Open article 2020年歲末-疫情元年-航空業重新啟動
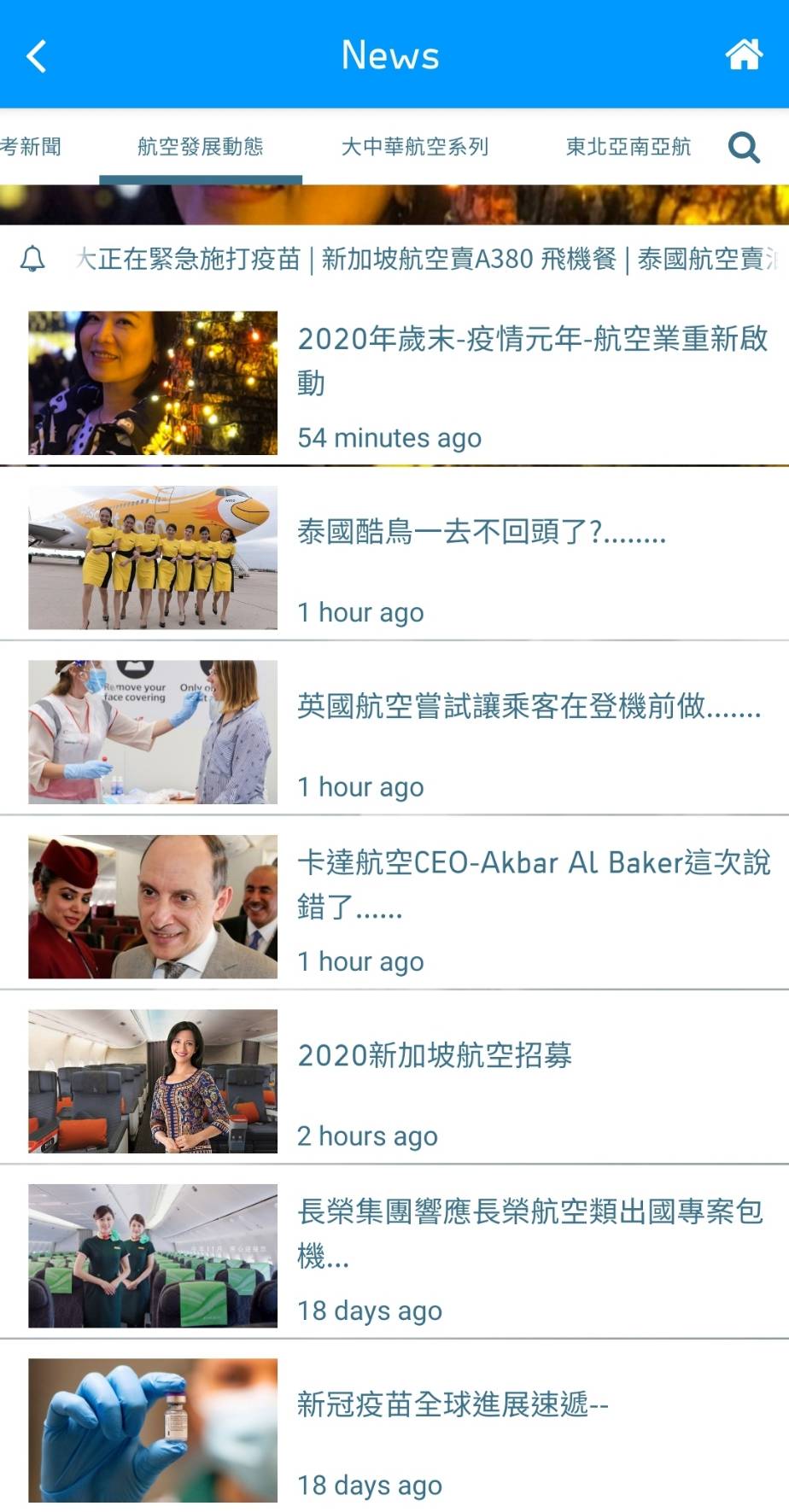Screen dimensions: 789x1512 [531, 361]
